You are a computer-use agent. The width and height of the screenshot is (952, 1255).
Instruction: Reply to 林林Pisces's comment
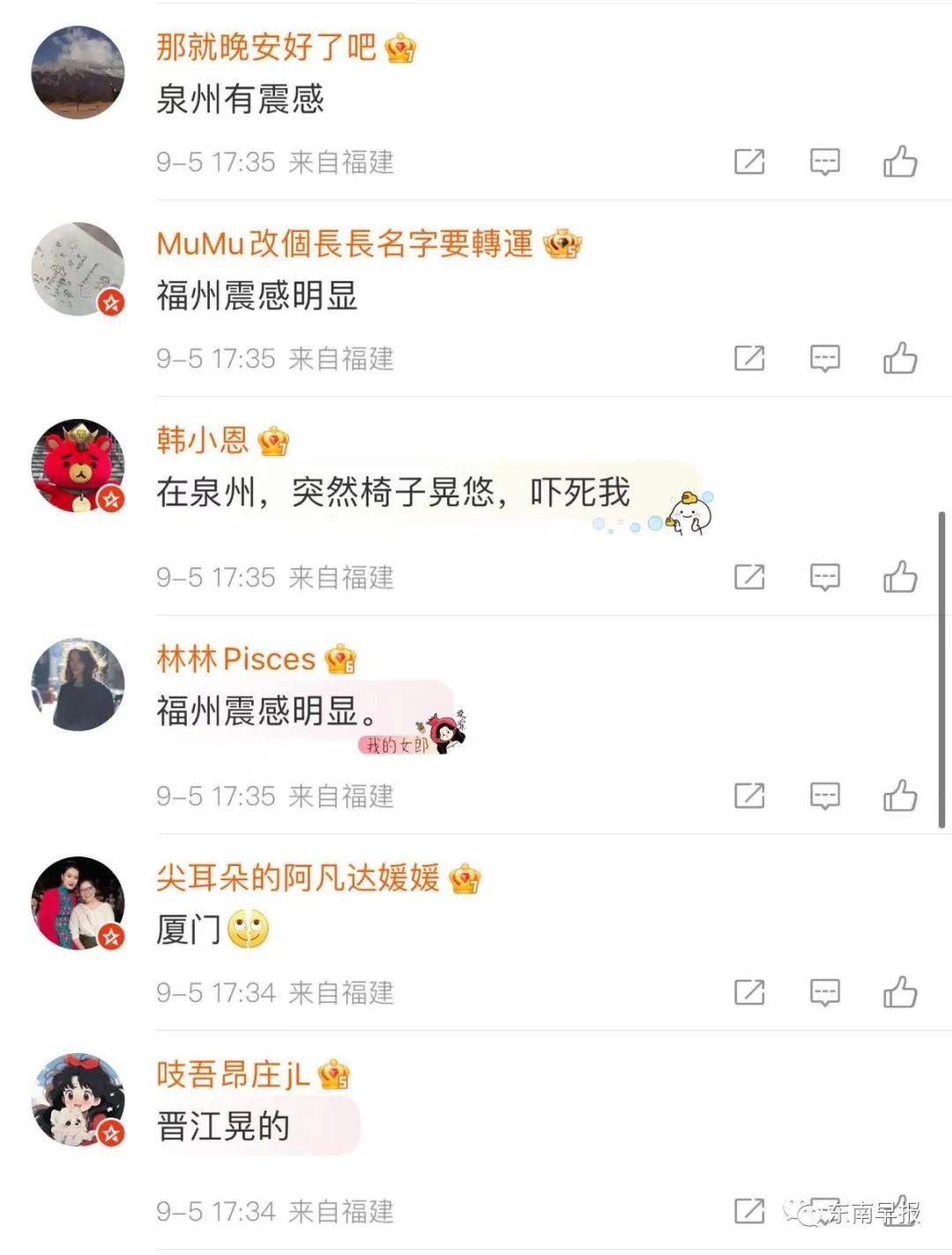(x=824, y=796)
